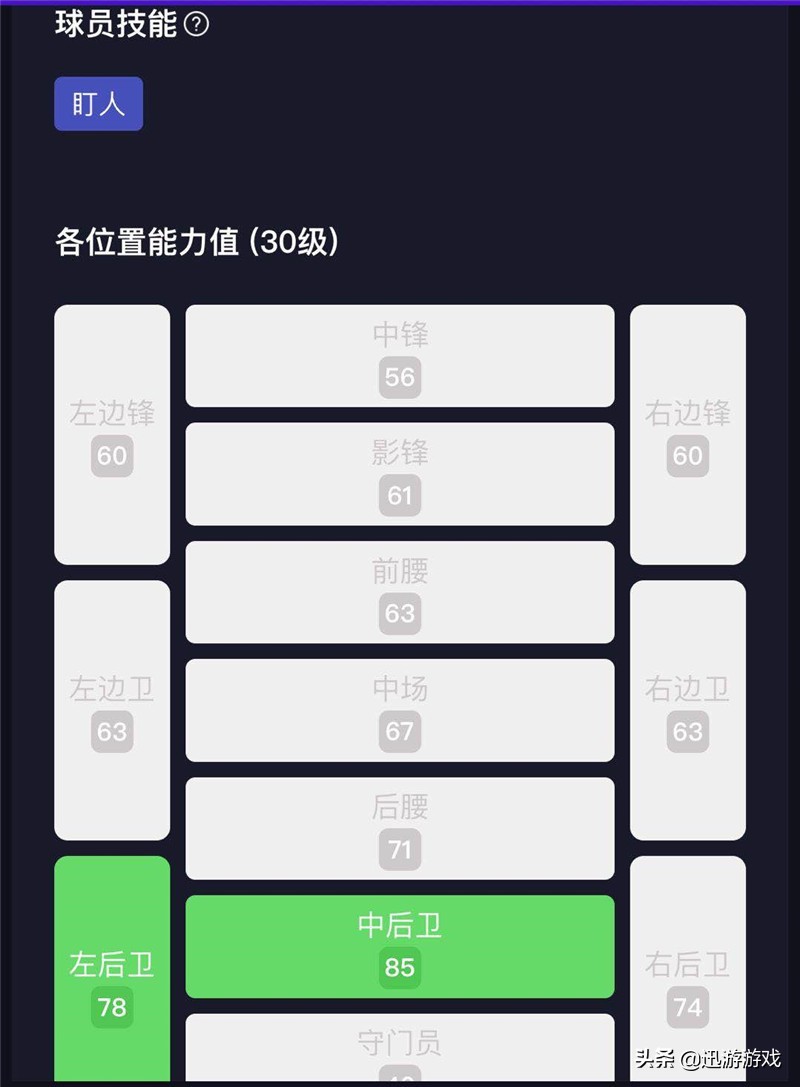Open the help icon beside 球员技能

click(x=197, y=25)
